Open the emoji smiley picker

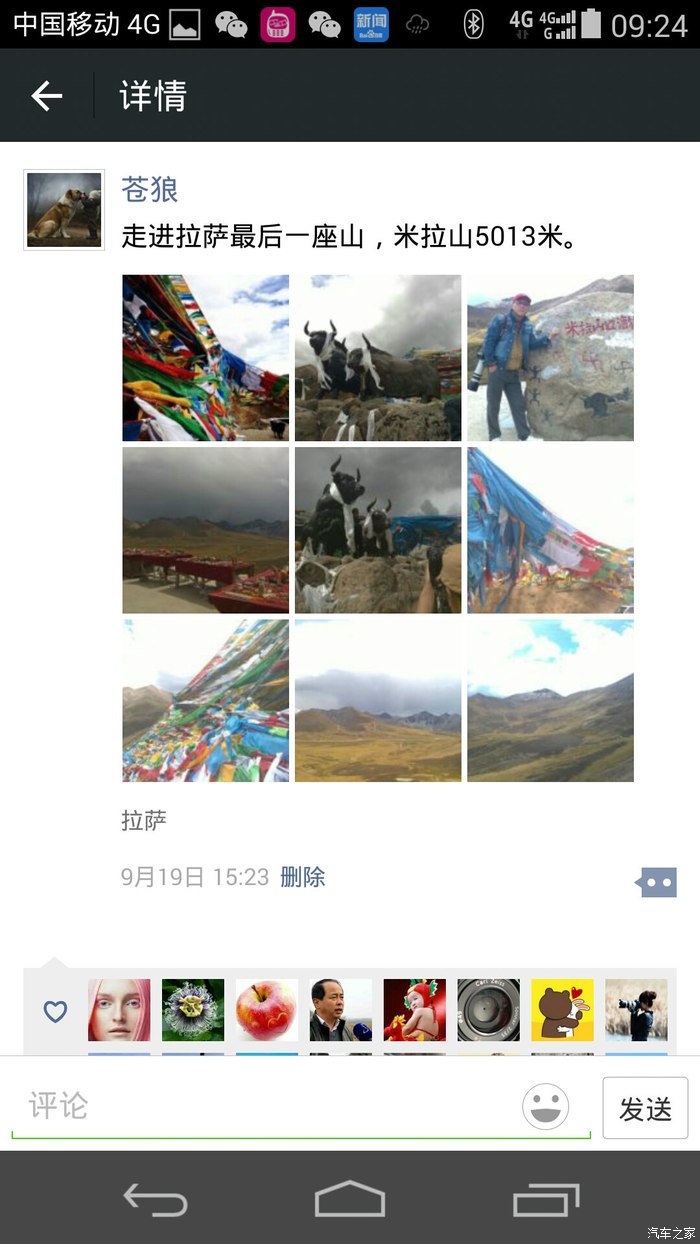click(x=546, y=1107)
